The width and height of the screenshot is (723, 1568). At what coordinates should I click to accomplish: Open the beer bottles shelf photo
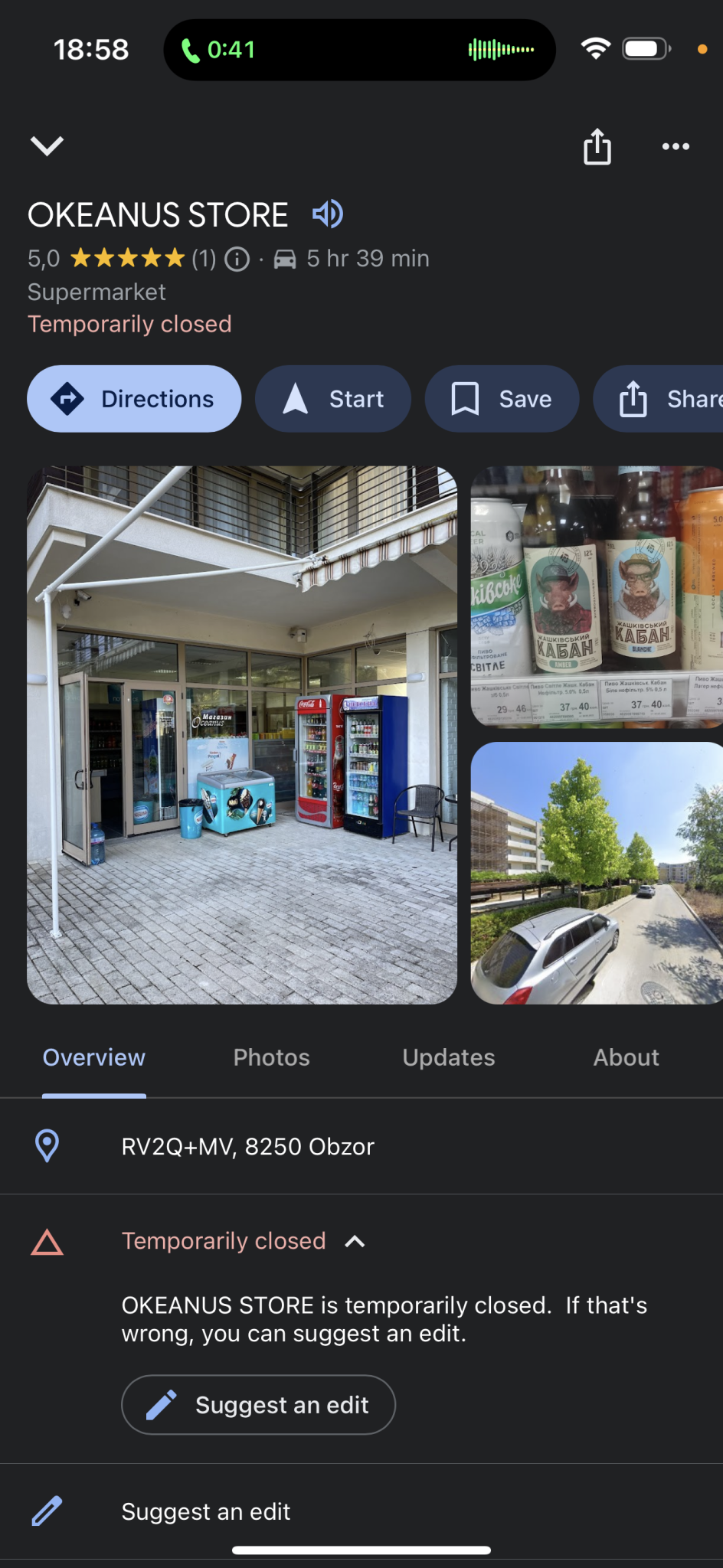pos(597,597)
